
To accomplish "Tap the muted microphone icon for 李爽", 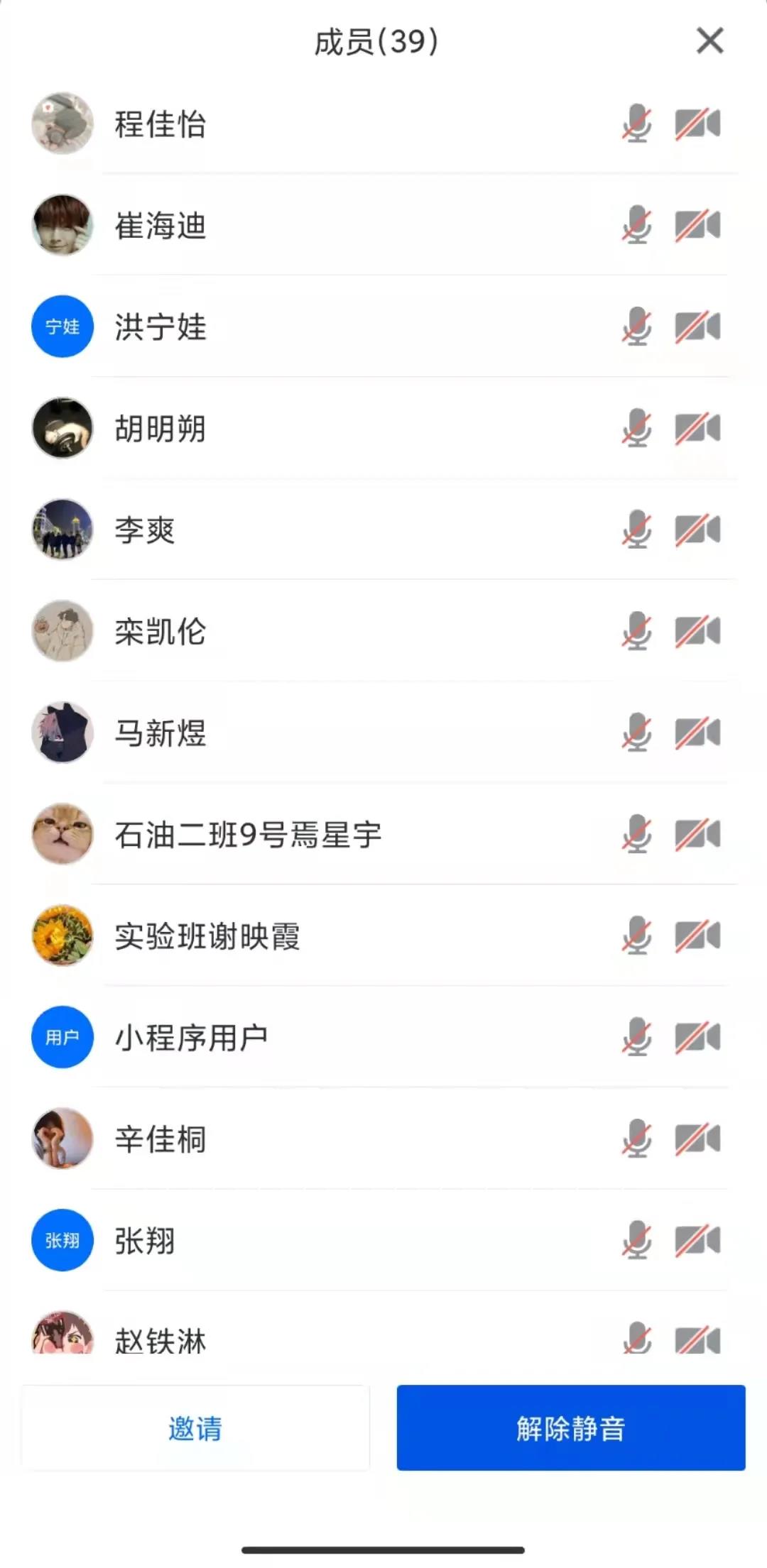I will point(637,530).
